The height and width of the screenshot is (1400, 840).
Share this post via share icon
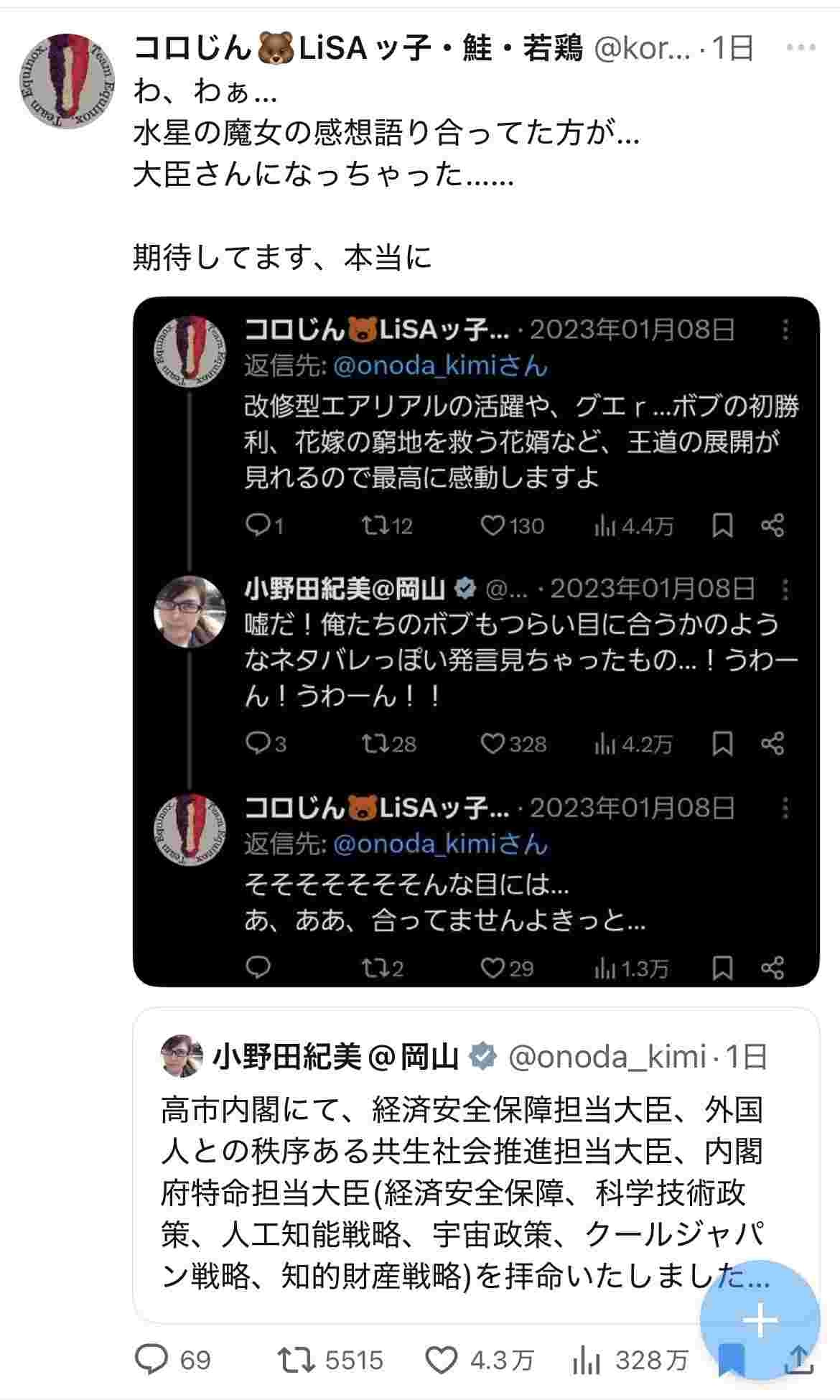pos(799,1359)
